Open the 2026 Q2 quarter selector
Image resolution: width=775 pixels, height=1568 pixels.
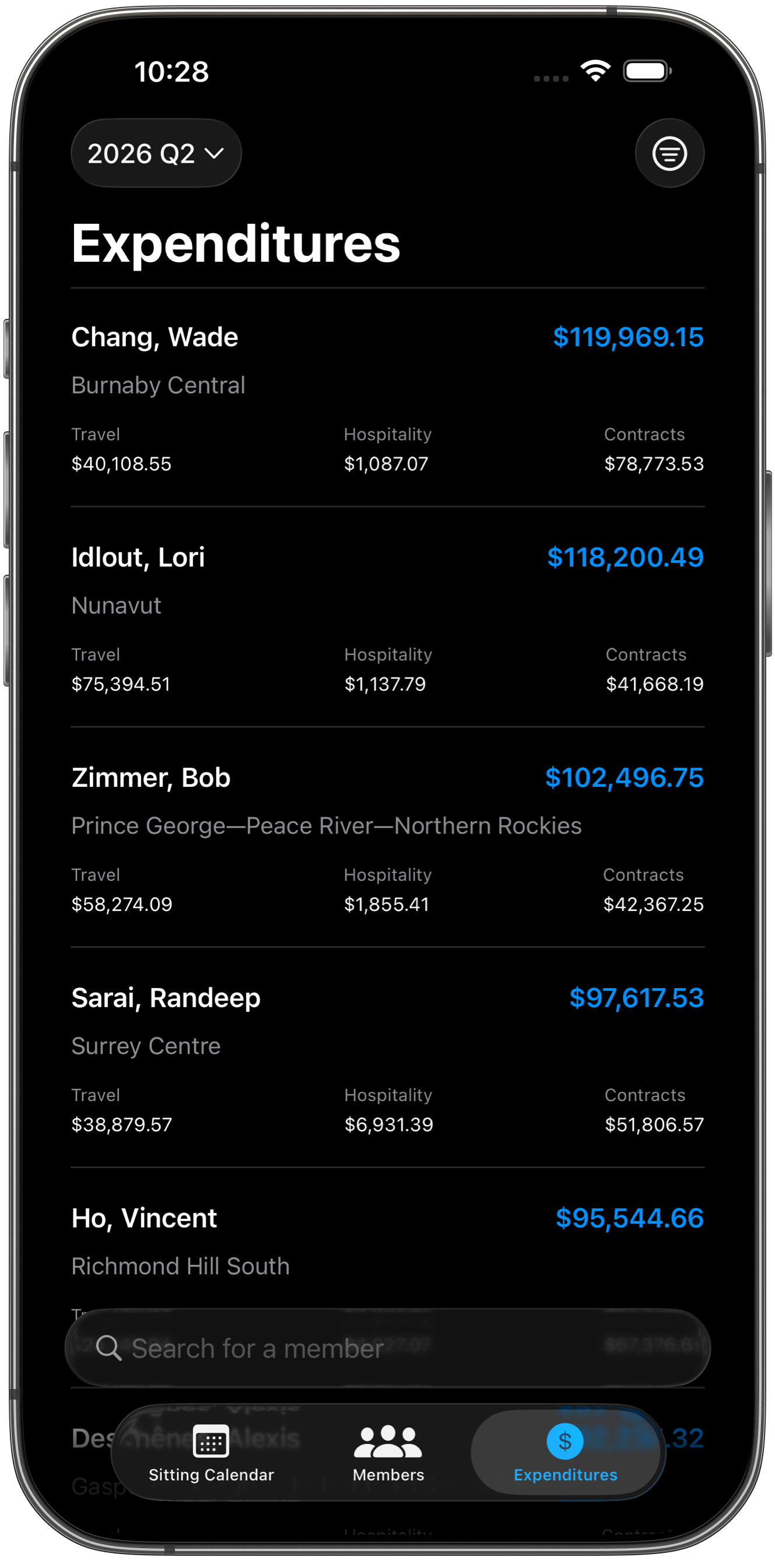(156, 153)
